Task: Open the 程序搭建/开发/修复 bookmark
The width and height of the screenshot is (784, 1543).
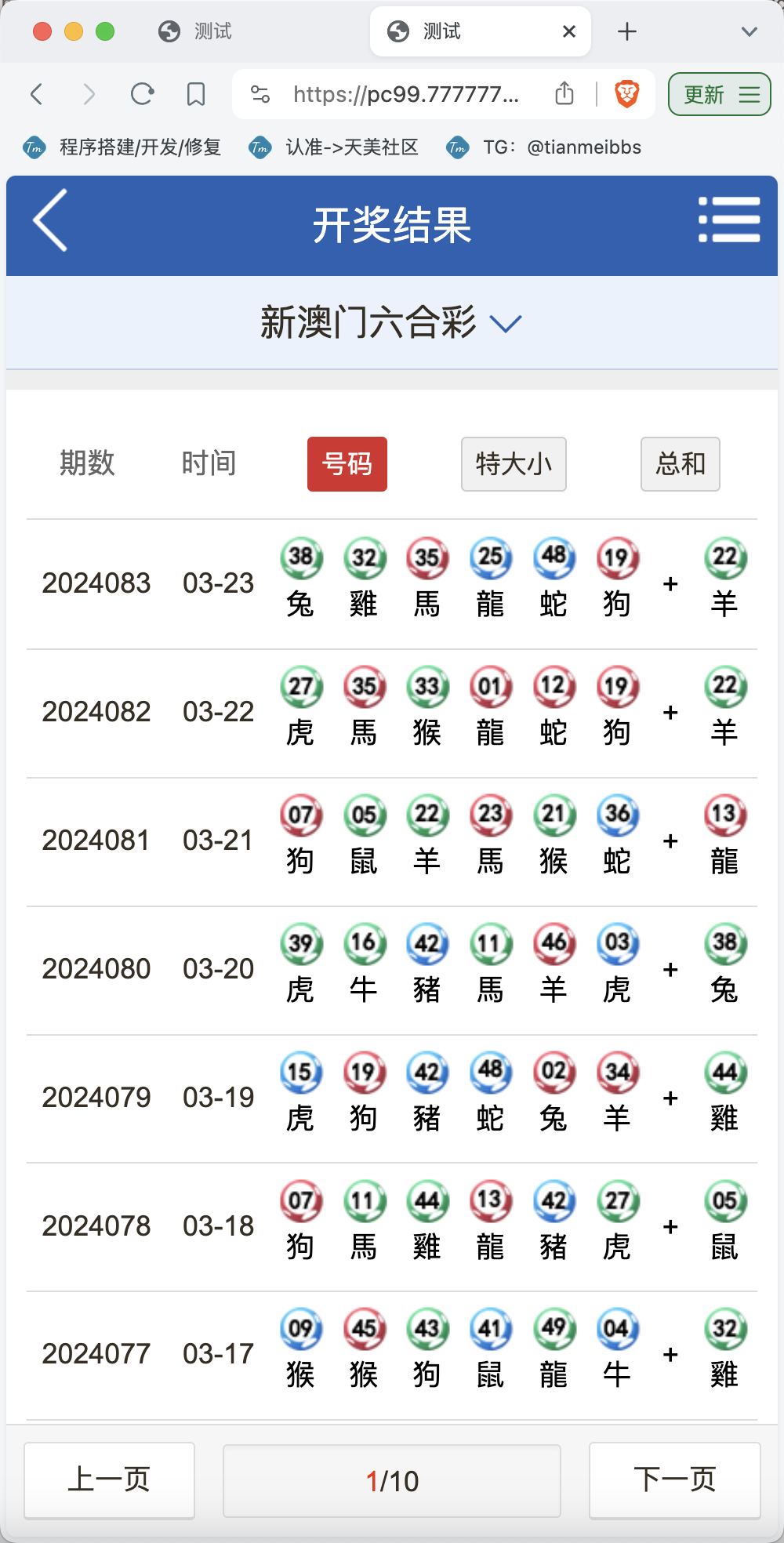Action: pyautogui.click(x=122, y=147)
